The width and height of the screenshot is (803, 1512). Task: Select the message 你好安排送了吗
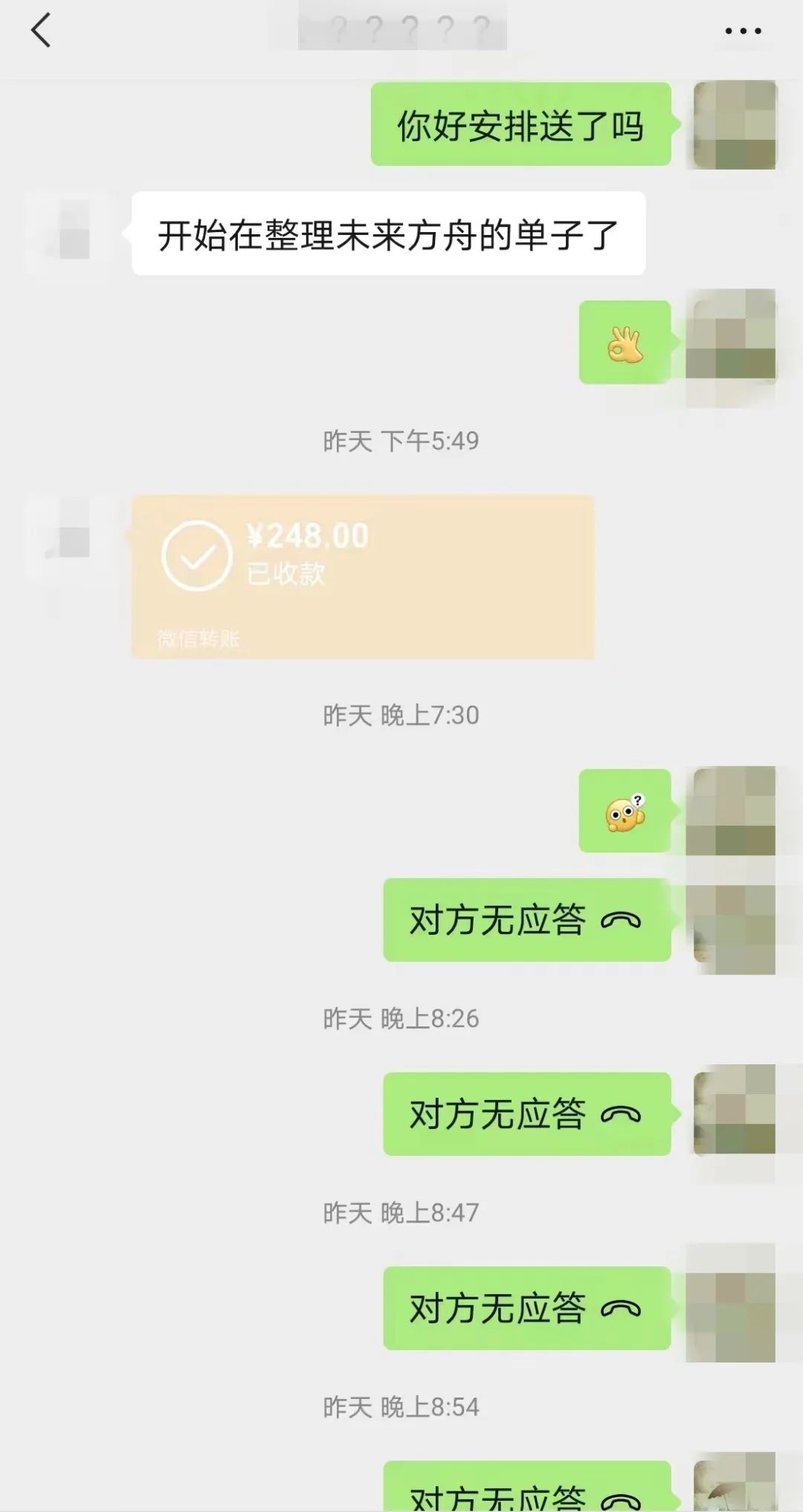519,125
